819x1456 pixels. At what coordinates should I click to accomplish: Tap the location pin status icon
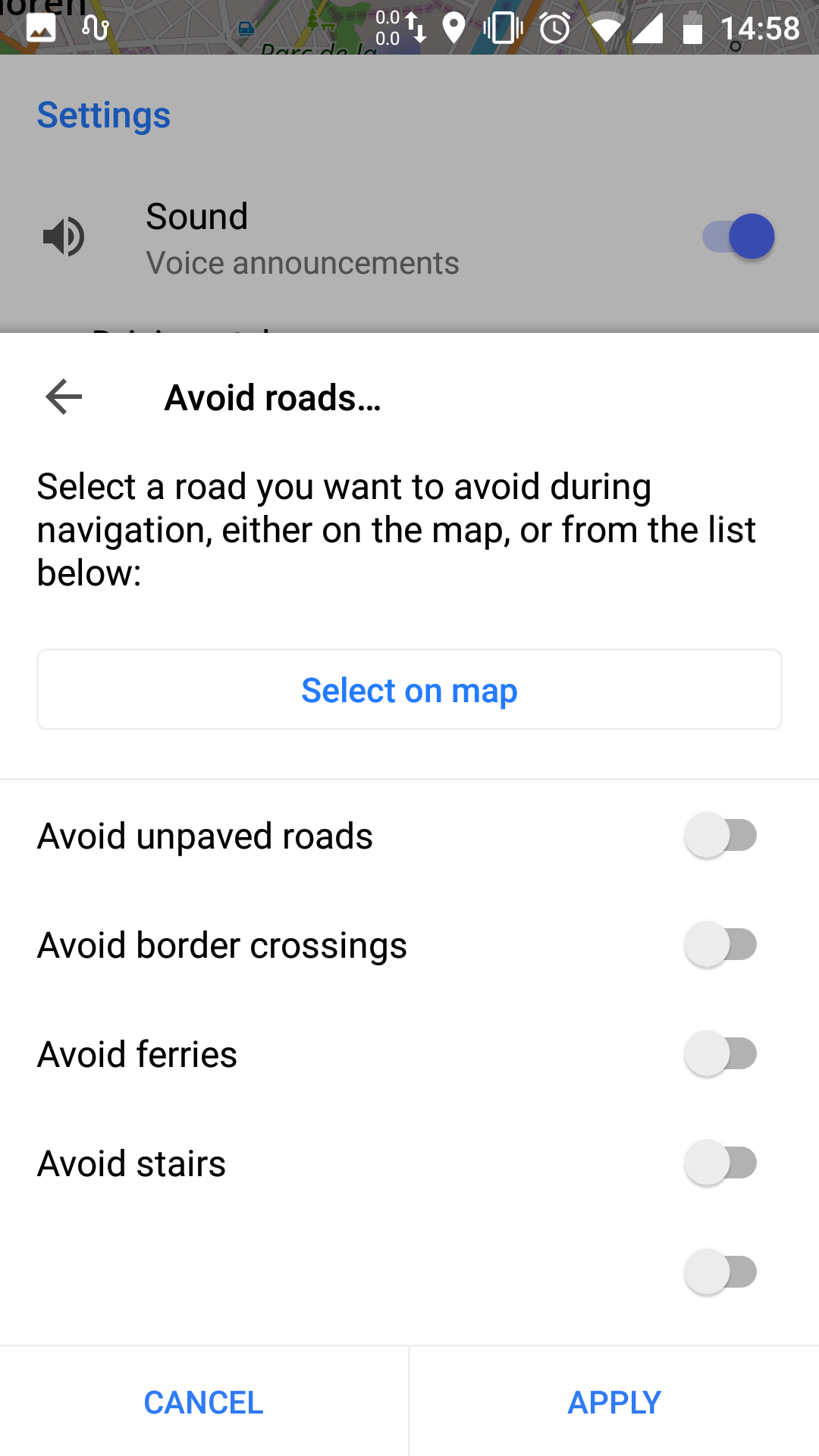453,27
